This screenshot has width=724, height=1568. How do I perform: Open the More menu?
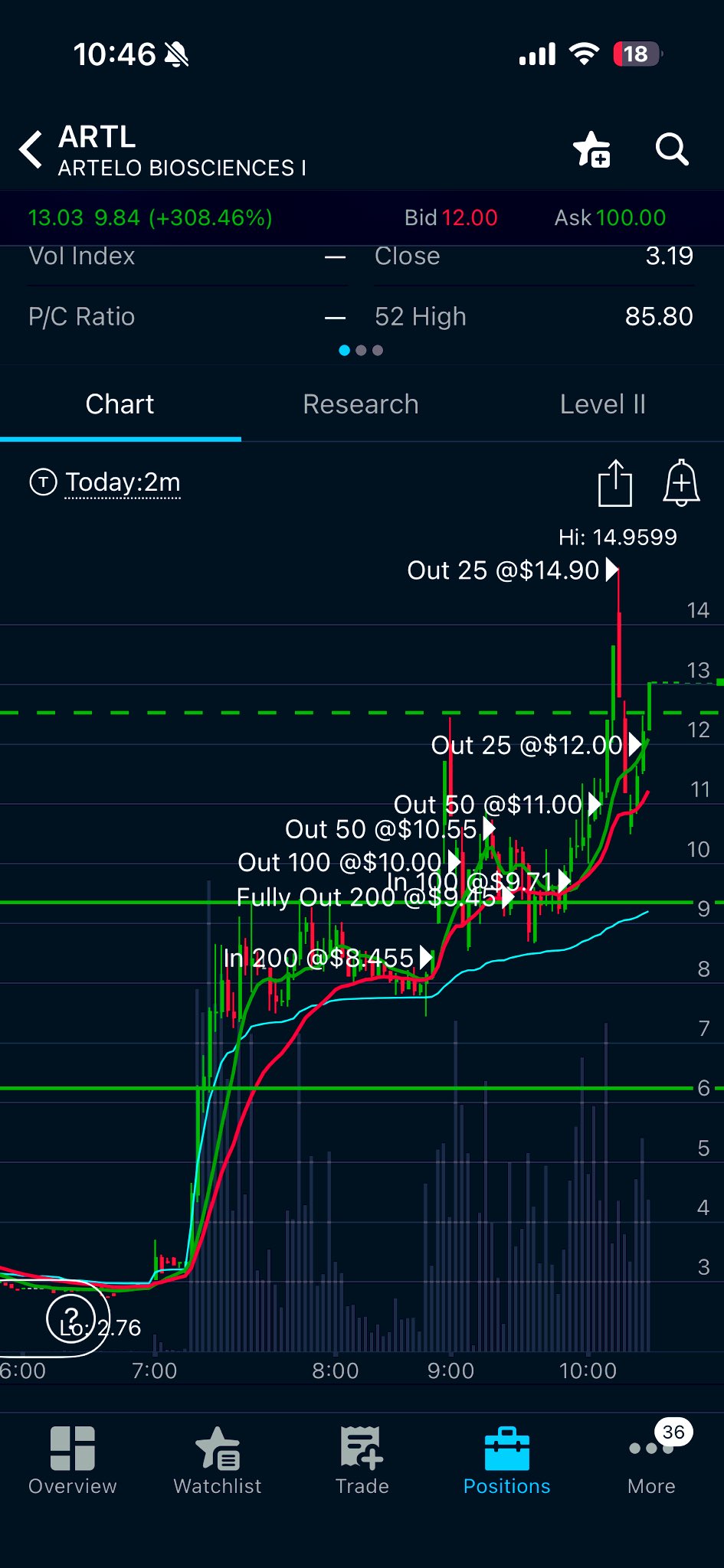651,1459
